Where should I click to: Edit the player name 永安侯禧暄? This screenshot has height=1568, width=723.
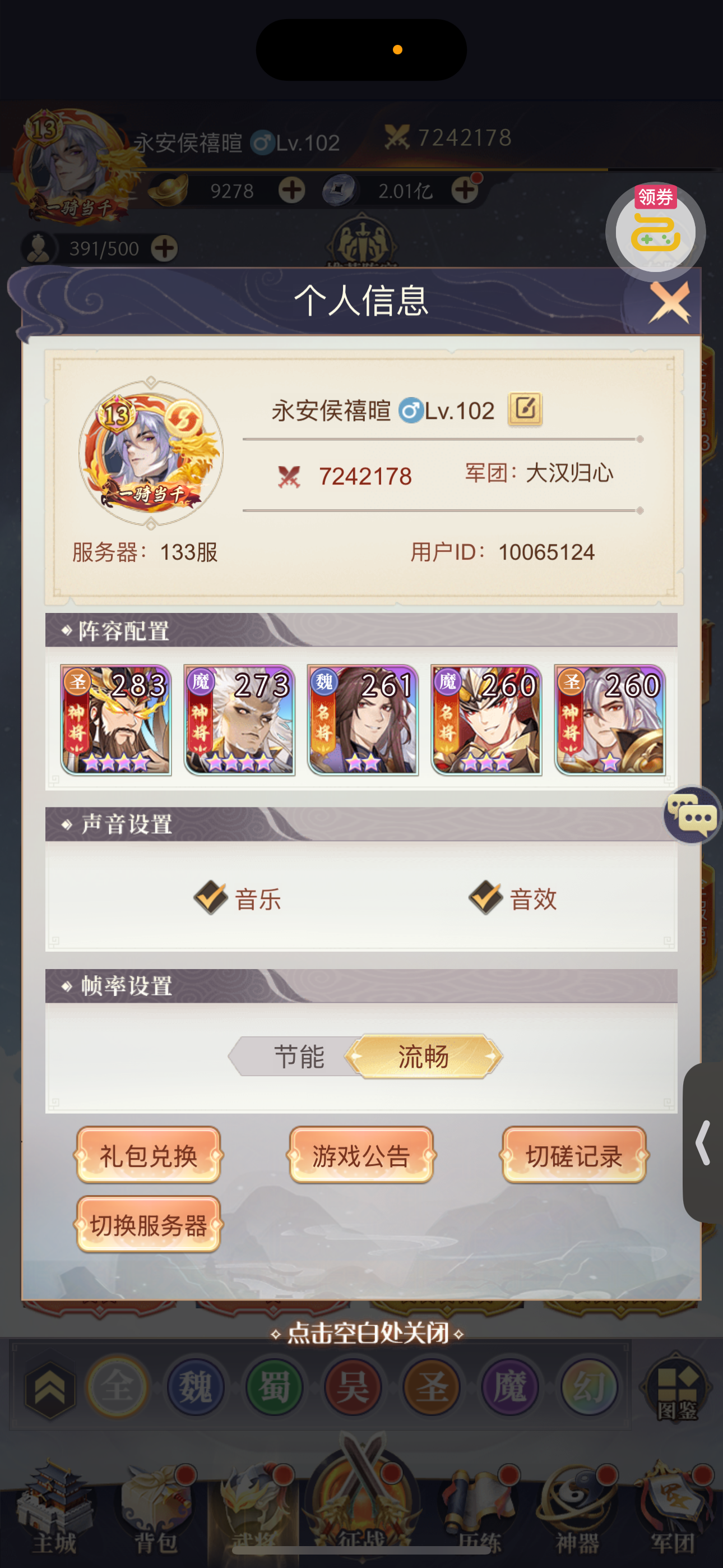[x=525, y=409]
